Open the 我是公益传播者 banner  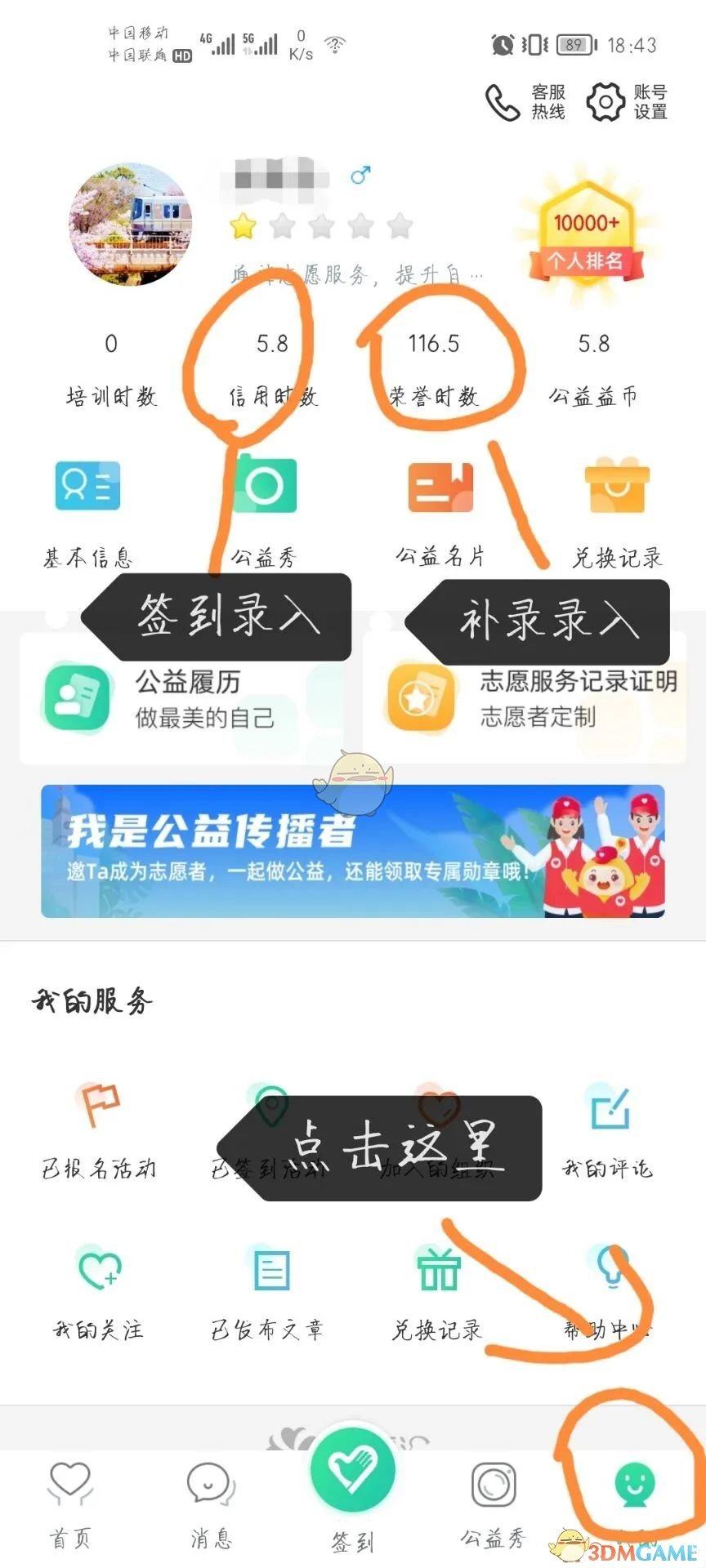coord(353,851)
